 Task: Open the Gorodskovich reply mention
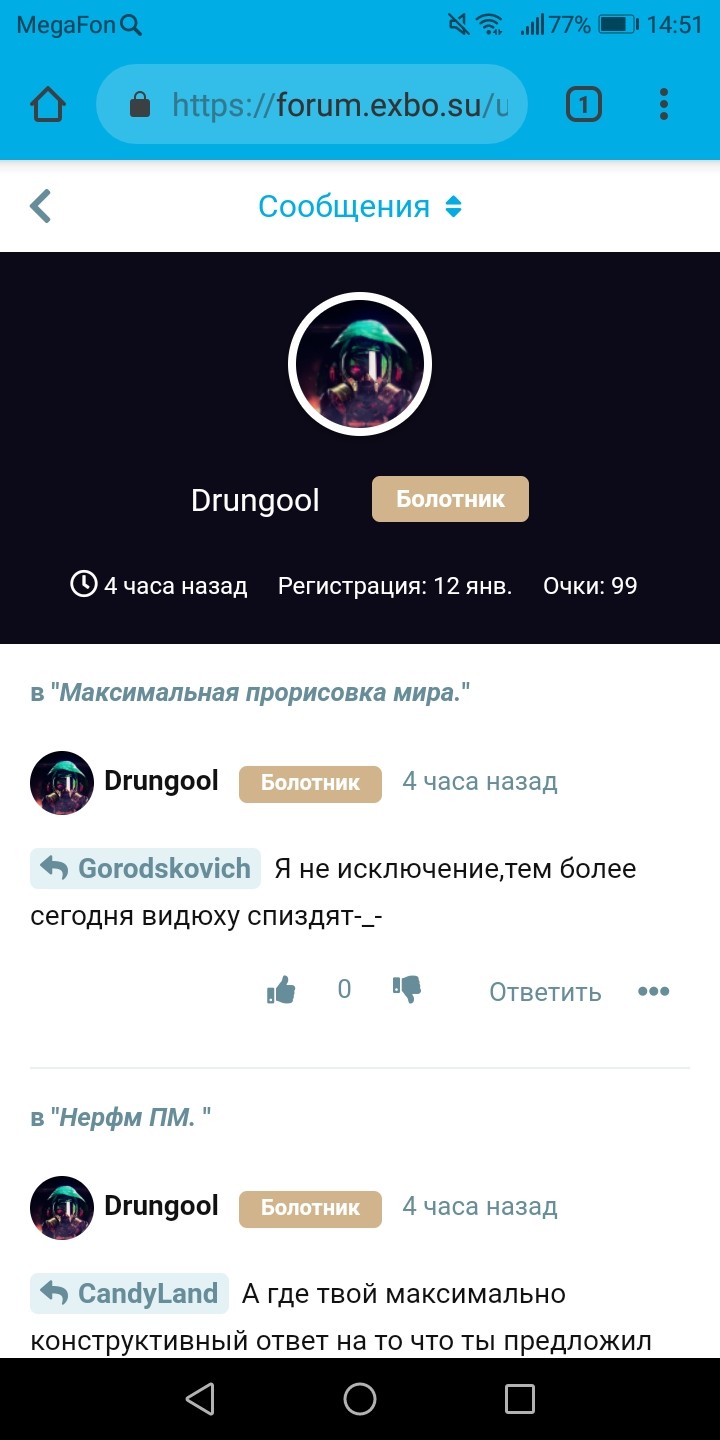146,868
